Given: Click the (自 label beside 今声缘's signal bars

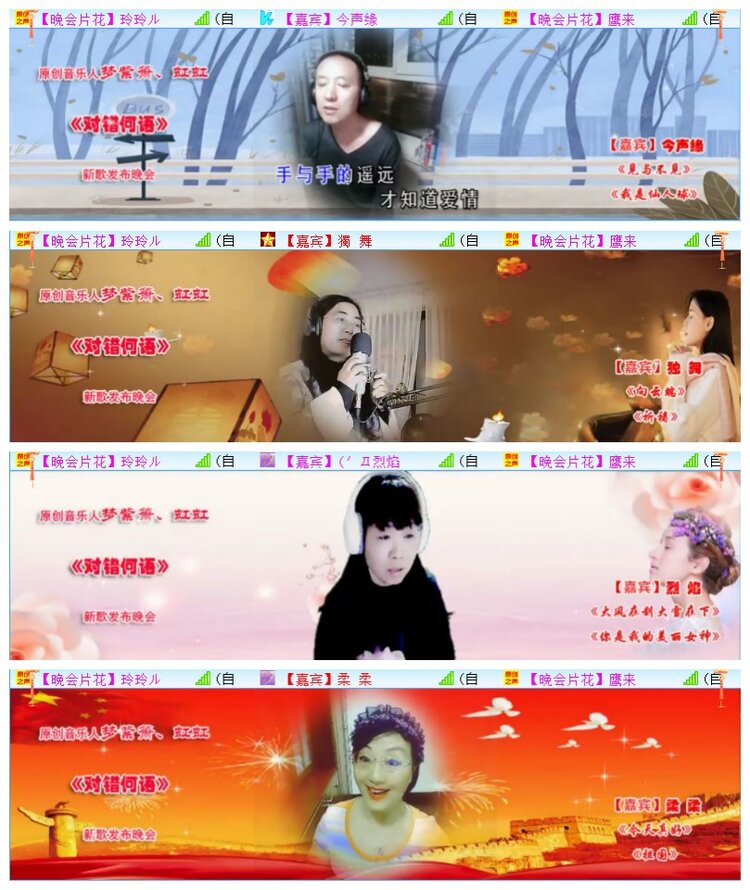Looking at the screenshot, I should (x=470, y=15).
